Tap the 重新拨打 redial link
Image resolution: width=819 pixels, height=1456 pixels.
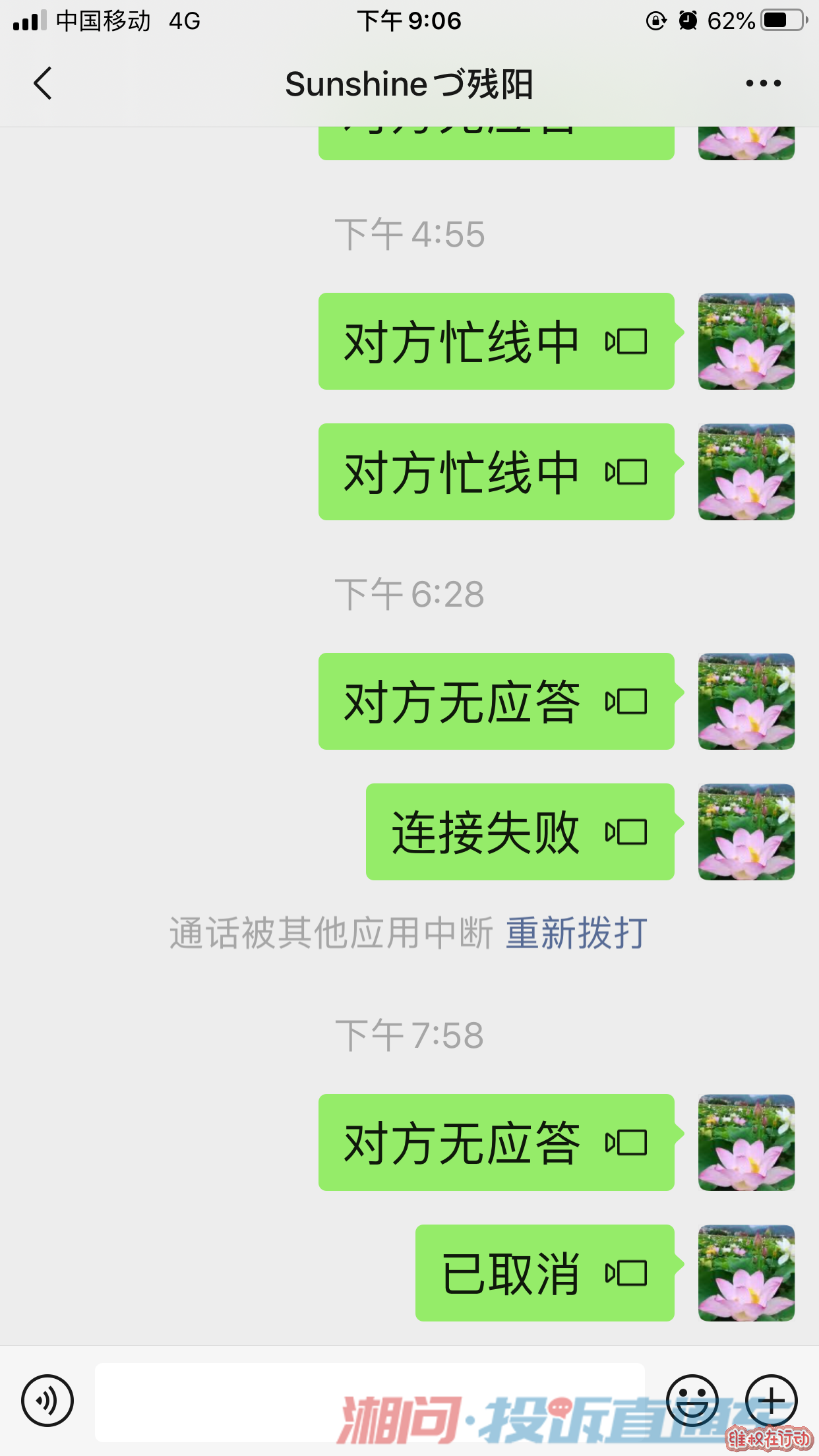pyautogui.click(x=576, y=933)
